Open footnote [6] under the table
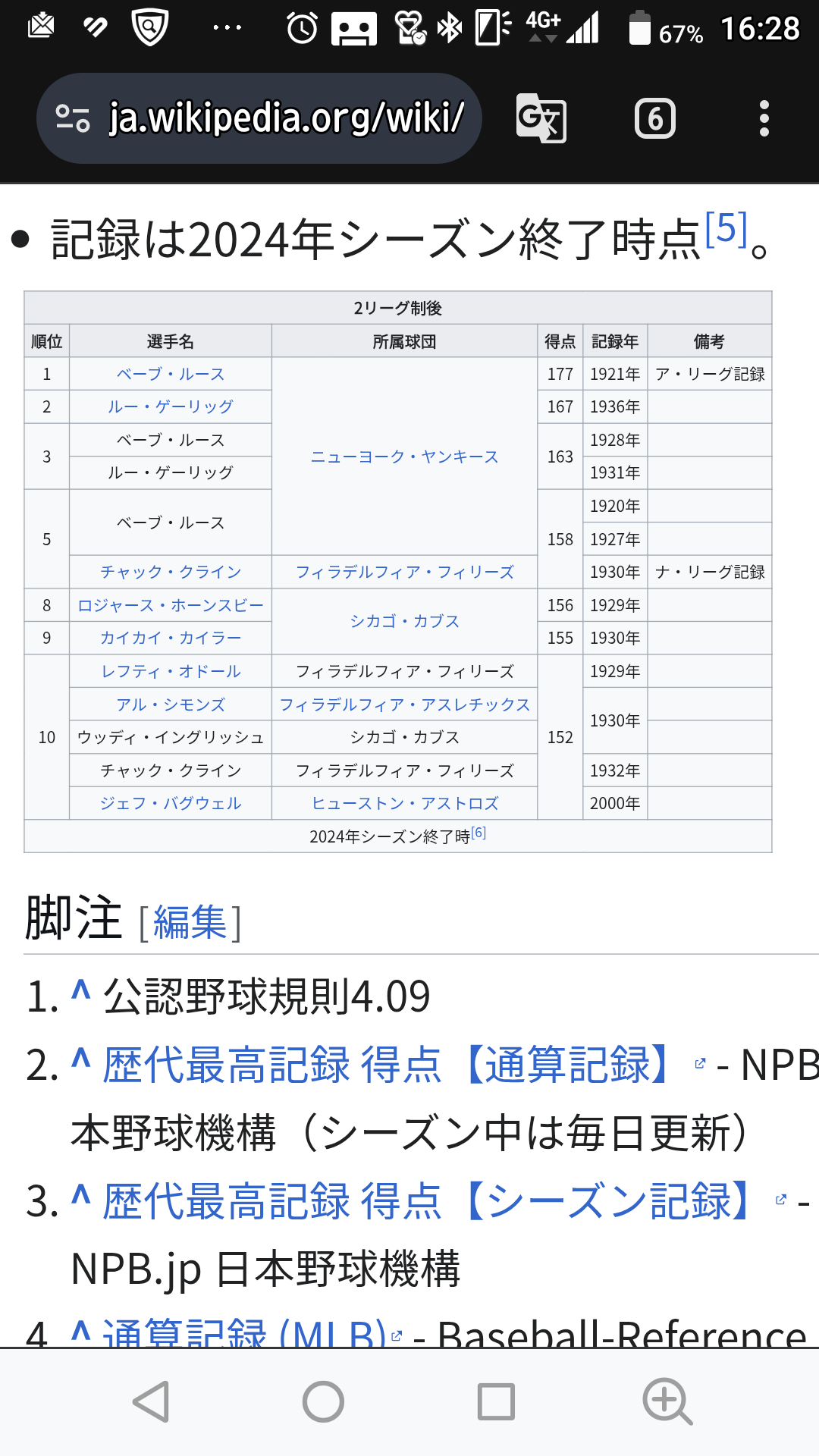 coord(479,833)
